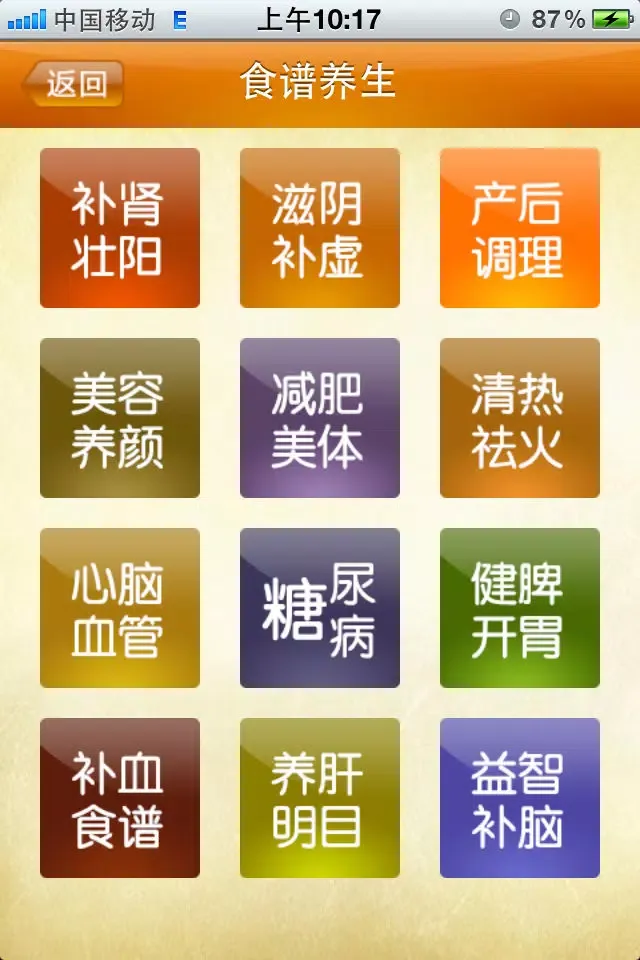Screen dimensions: 640x960
Task: Tap the 健脾开胃 category
Action: [x=520, y=608]
